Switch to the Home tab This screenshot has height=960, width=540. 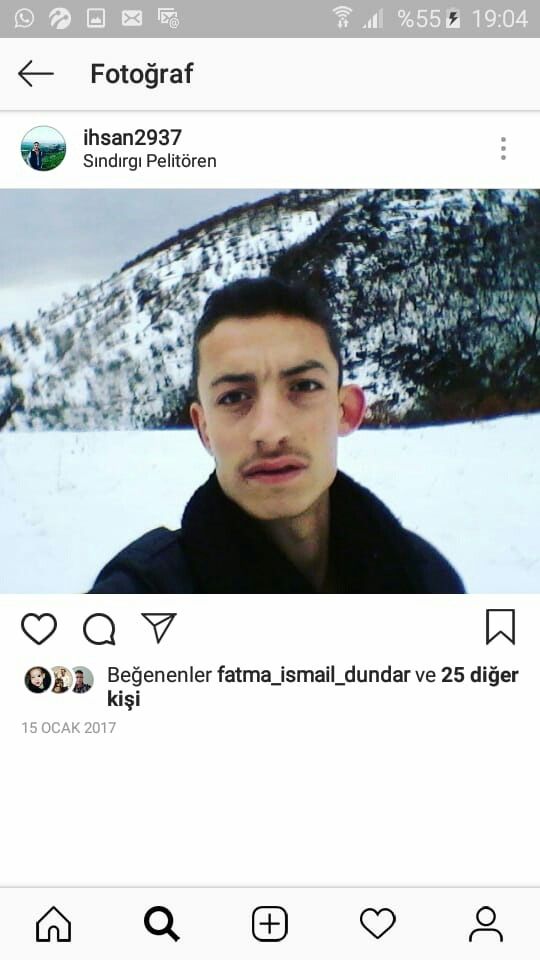coord(54,924)
